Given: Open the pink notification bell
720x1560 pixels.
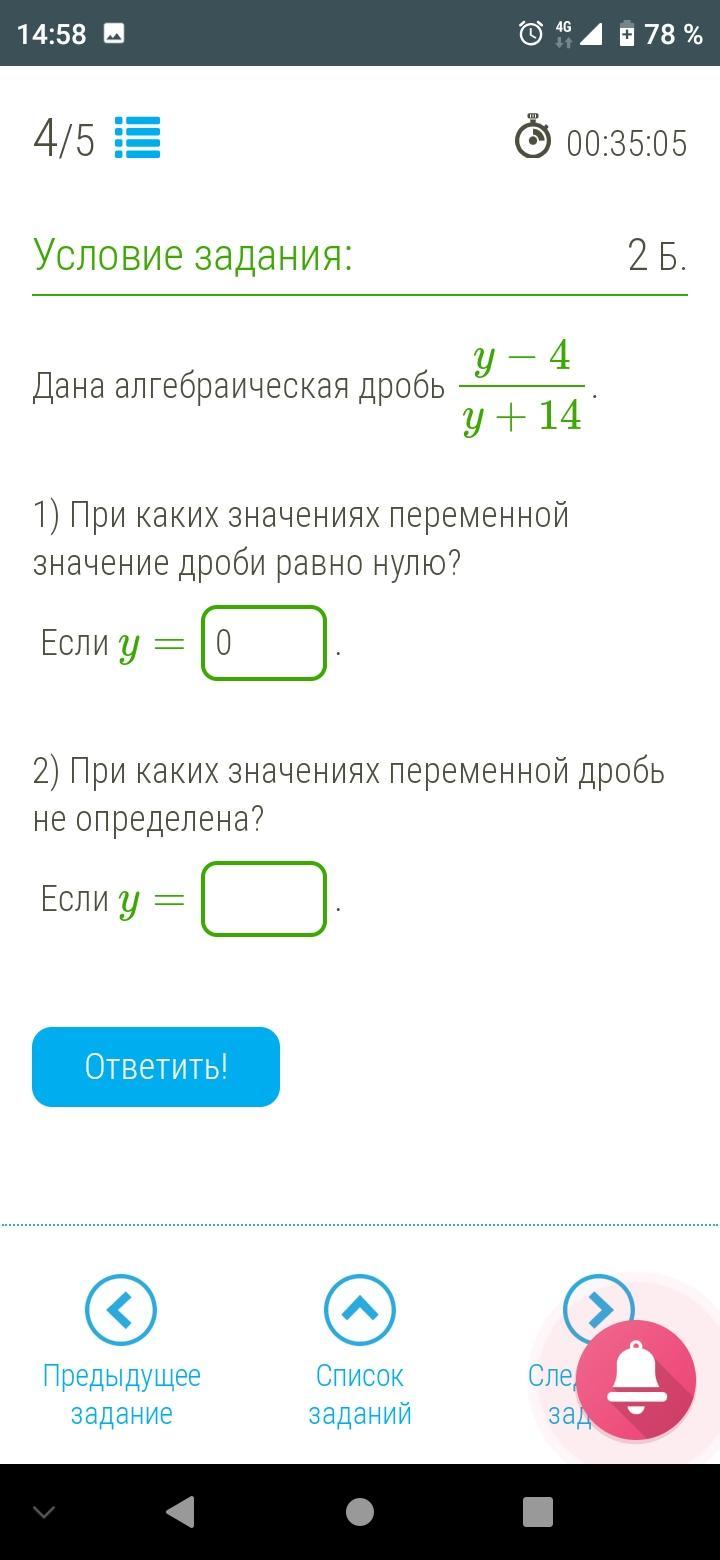Looking at the screenshot, I should coord(636,1380).
